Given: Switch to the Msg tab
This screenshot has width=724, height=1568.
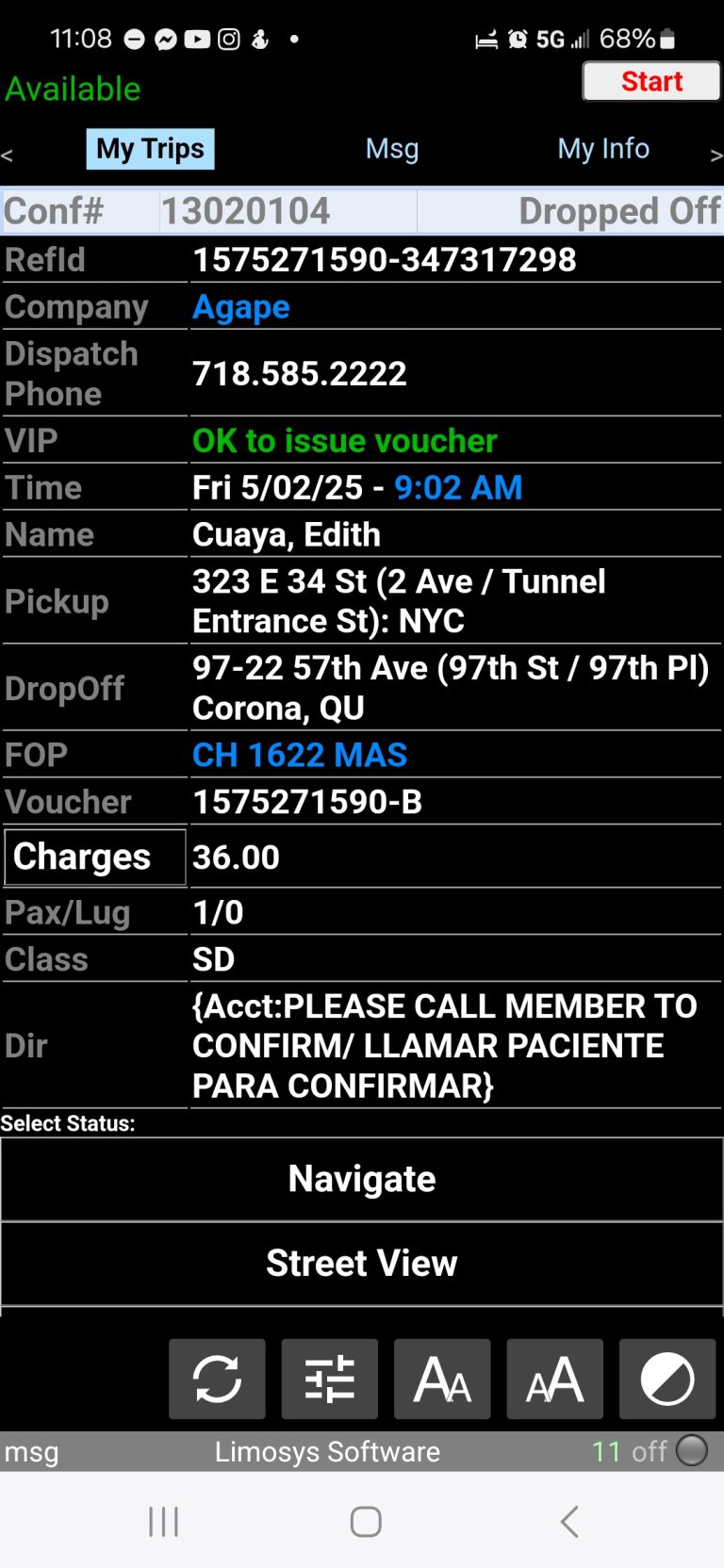Looking at the screenshot, I should click(392, 149).
